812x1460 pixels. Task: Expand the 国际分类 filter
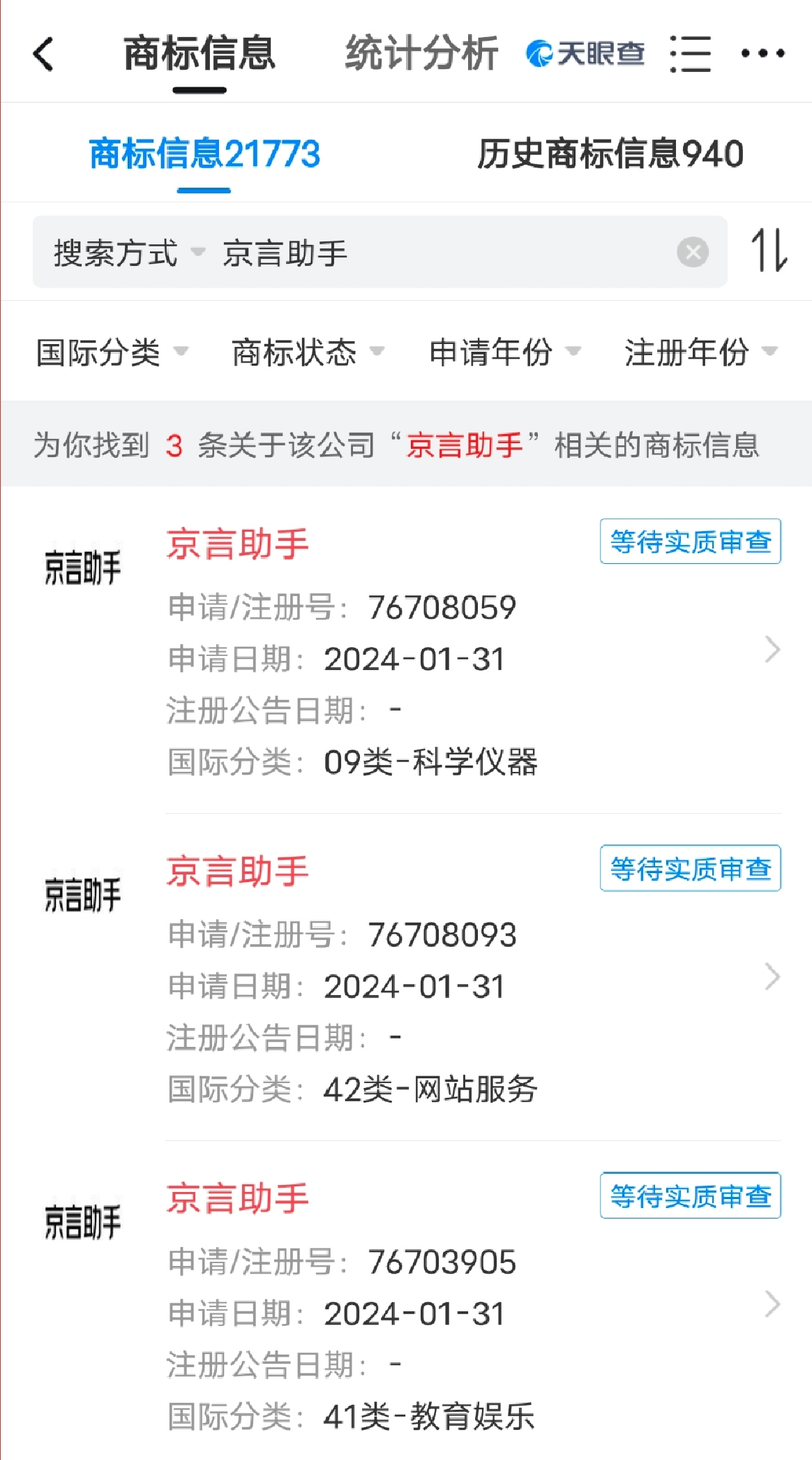tap(112, 352)
